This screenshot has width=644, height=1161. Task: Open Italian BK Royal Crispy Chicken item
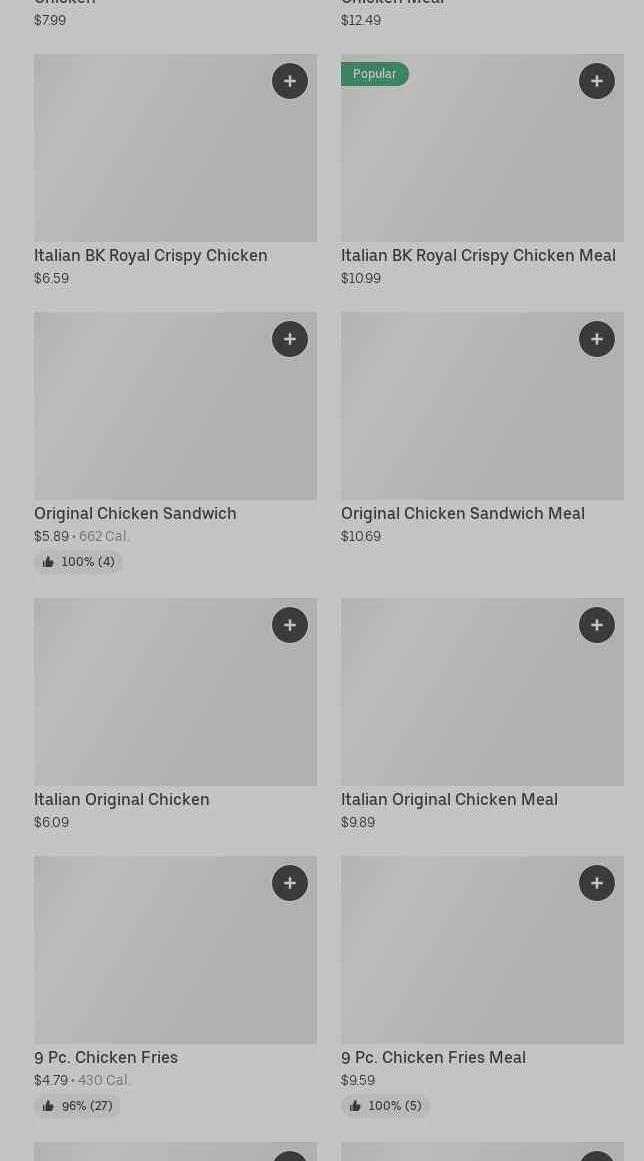tap(150, 255)
